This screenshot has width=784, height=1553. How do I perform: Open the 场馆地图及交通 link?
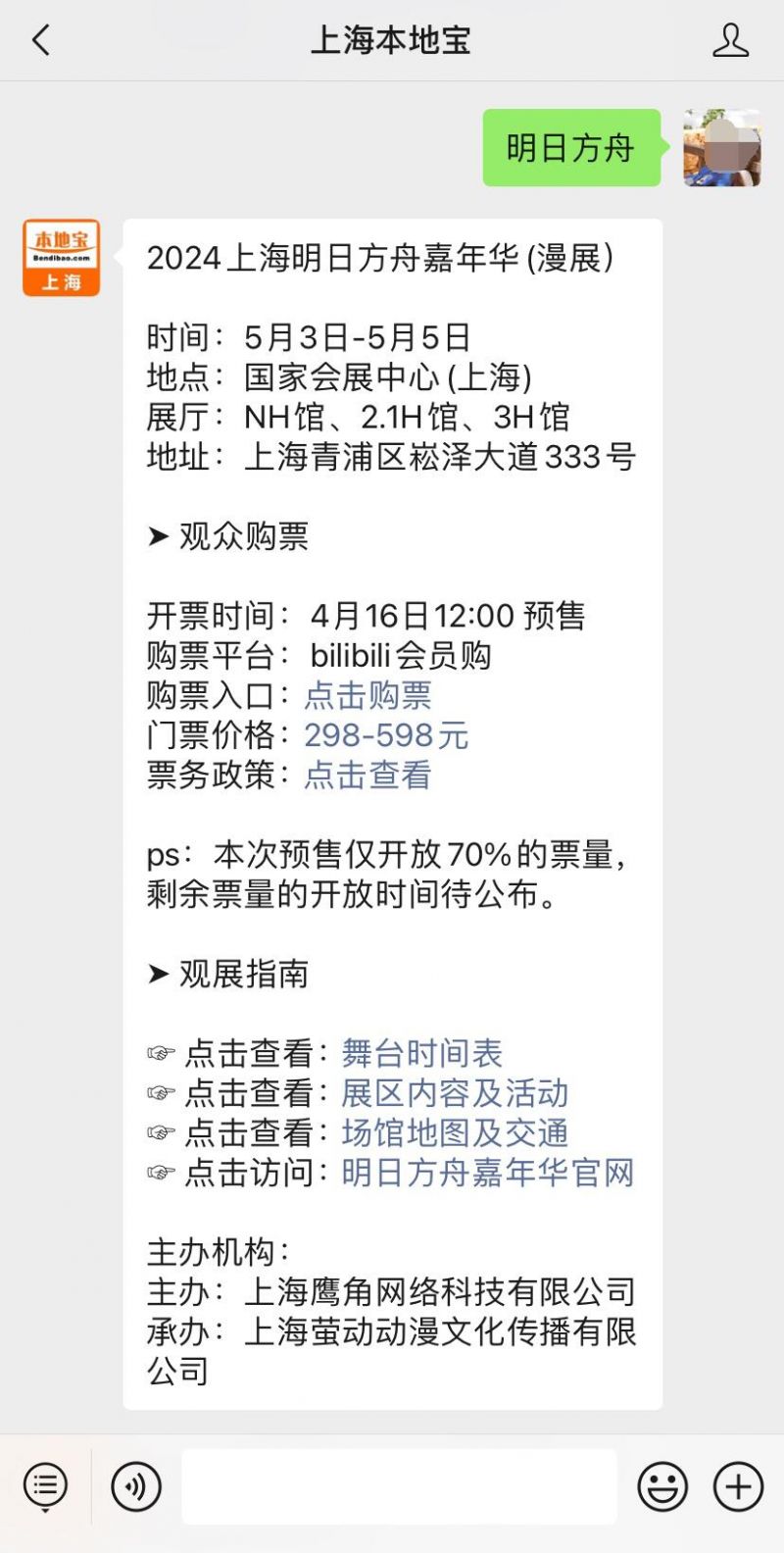455,1132
